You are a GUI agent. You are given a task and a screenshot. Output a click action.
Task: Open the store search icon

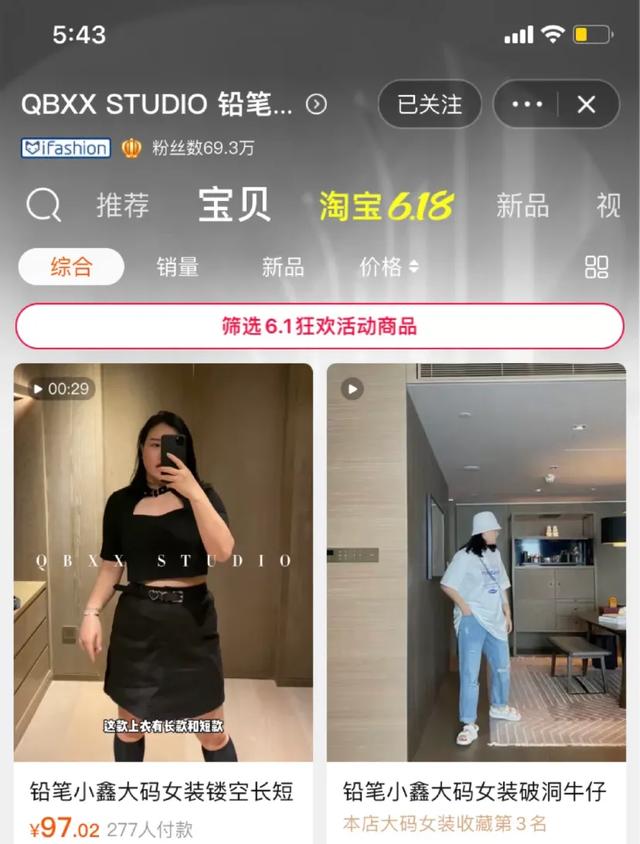(43, 206)
